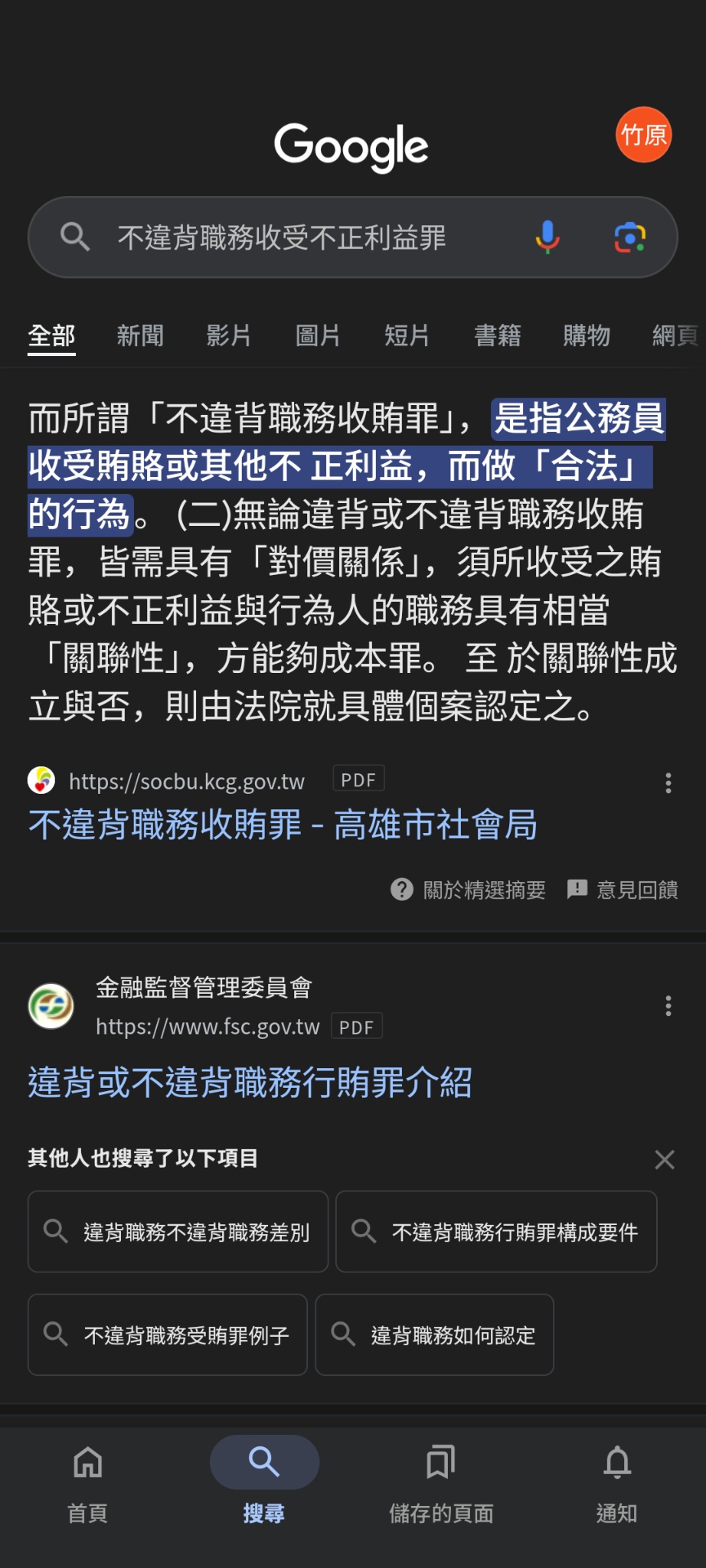Open 違背或不違背職務行賄罪介紹 result

pos(250,1083)
